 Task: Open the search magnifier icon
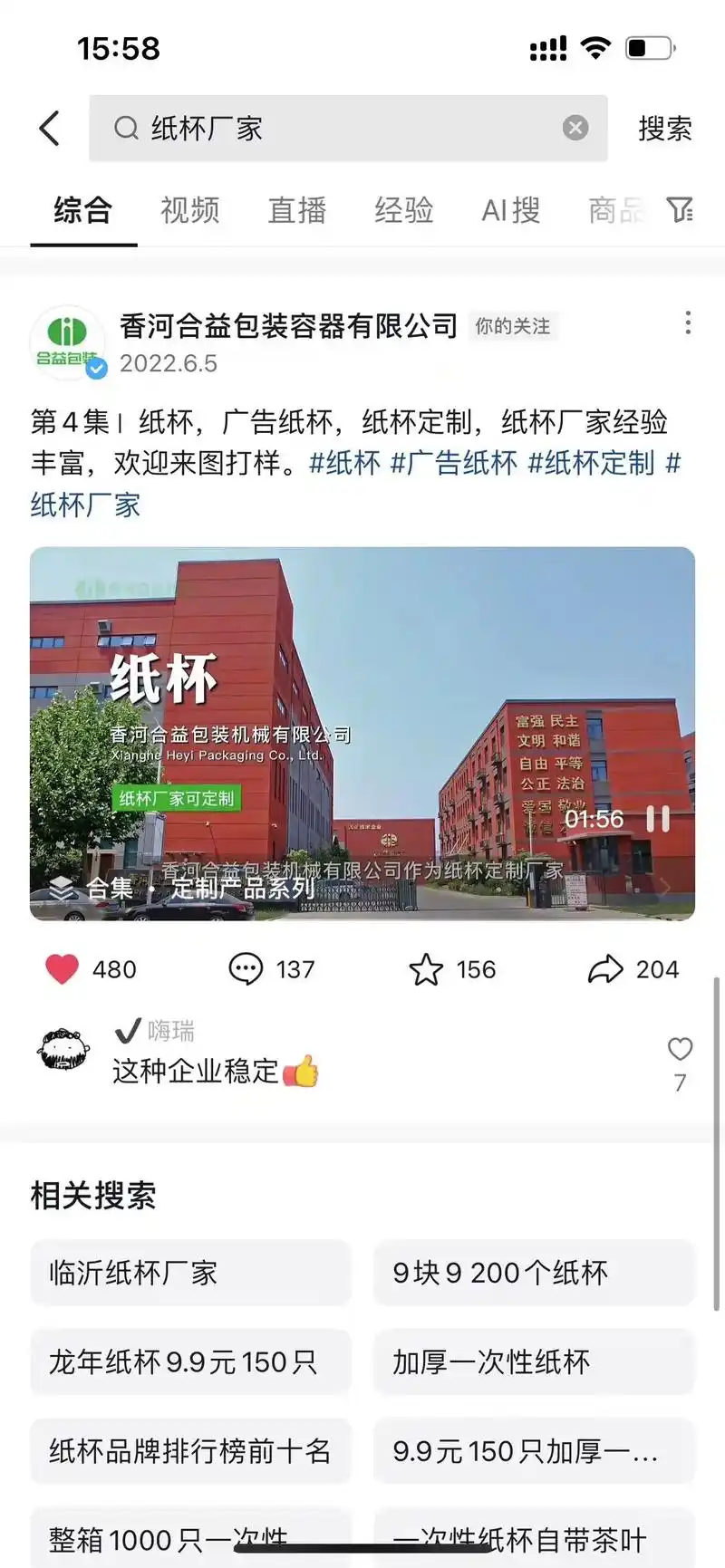point(127,128)
